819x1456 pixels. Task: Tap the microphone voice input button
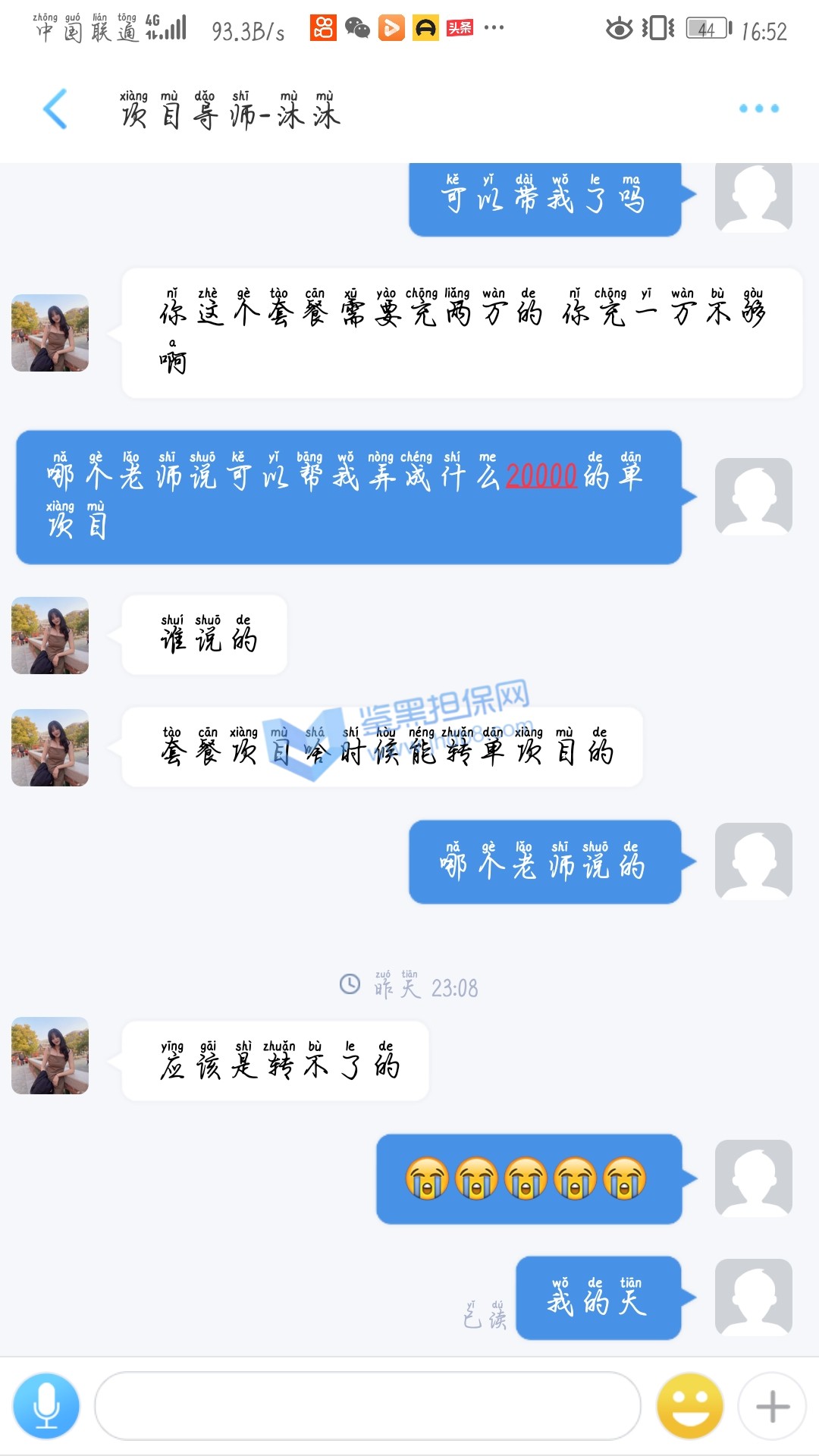[46, 1405]
